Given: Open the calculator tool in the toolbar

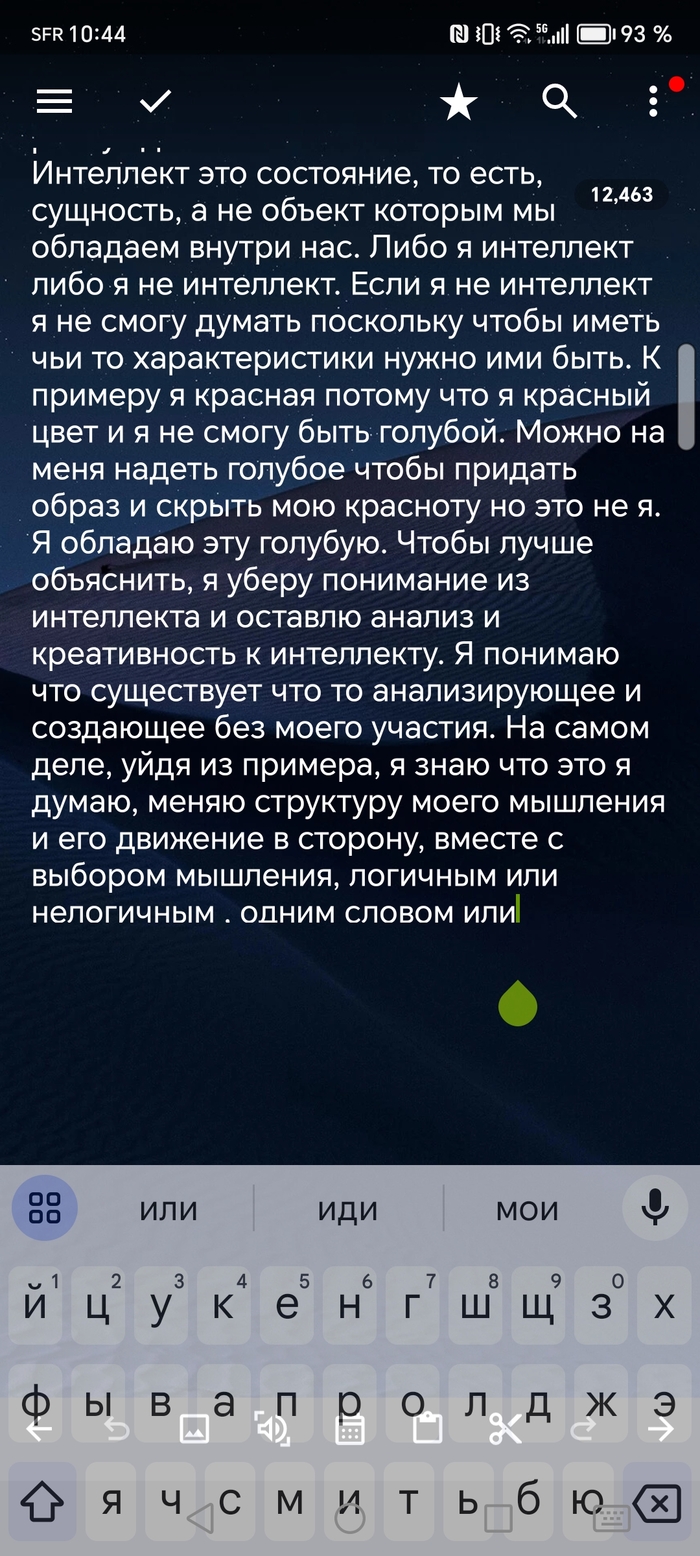Looking at the screenshot, I should tap(349, 1430).
